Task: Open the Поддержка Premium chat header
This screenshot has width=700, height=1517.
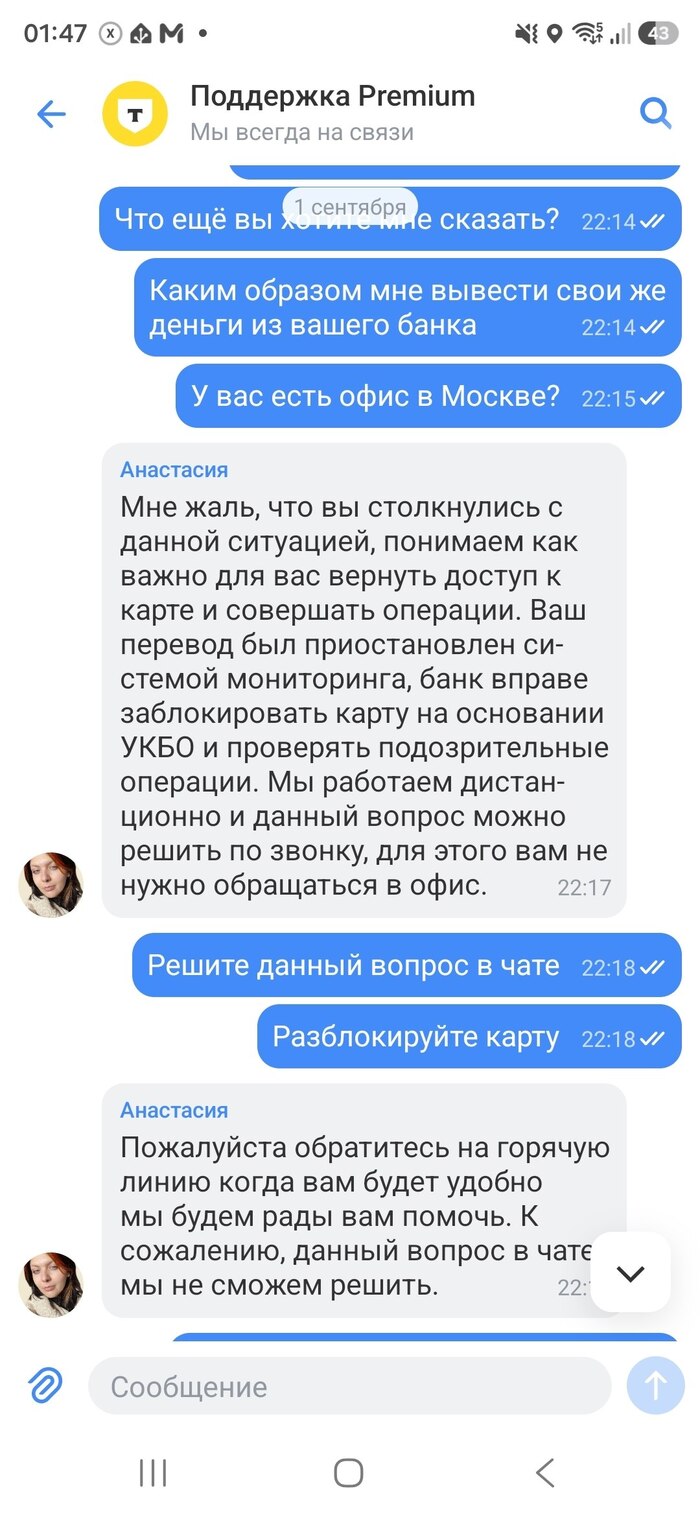Action: tap(332, 113)
